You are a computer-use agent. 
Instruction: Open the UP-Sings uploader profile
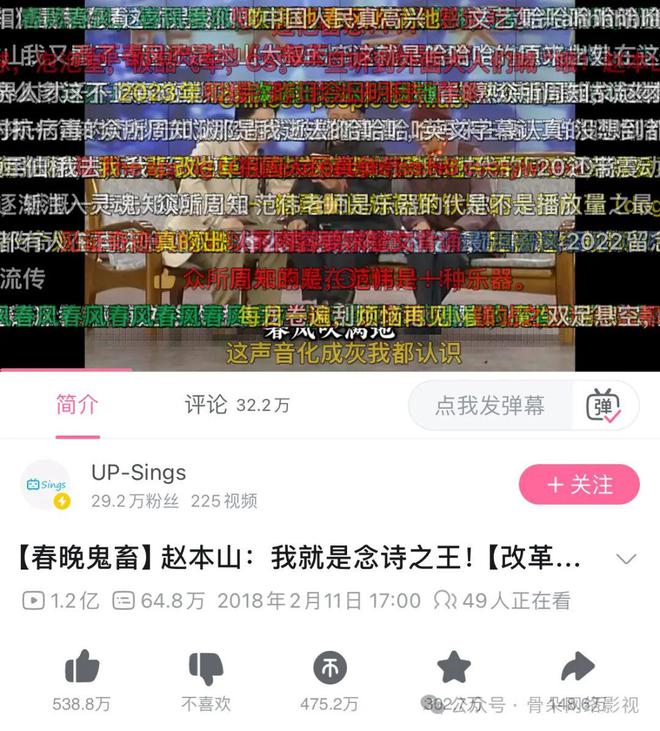coord(138,473)
